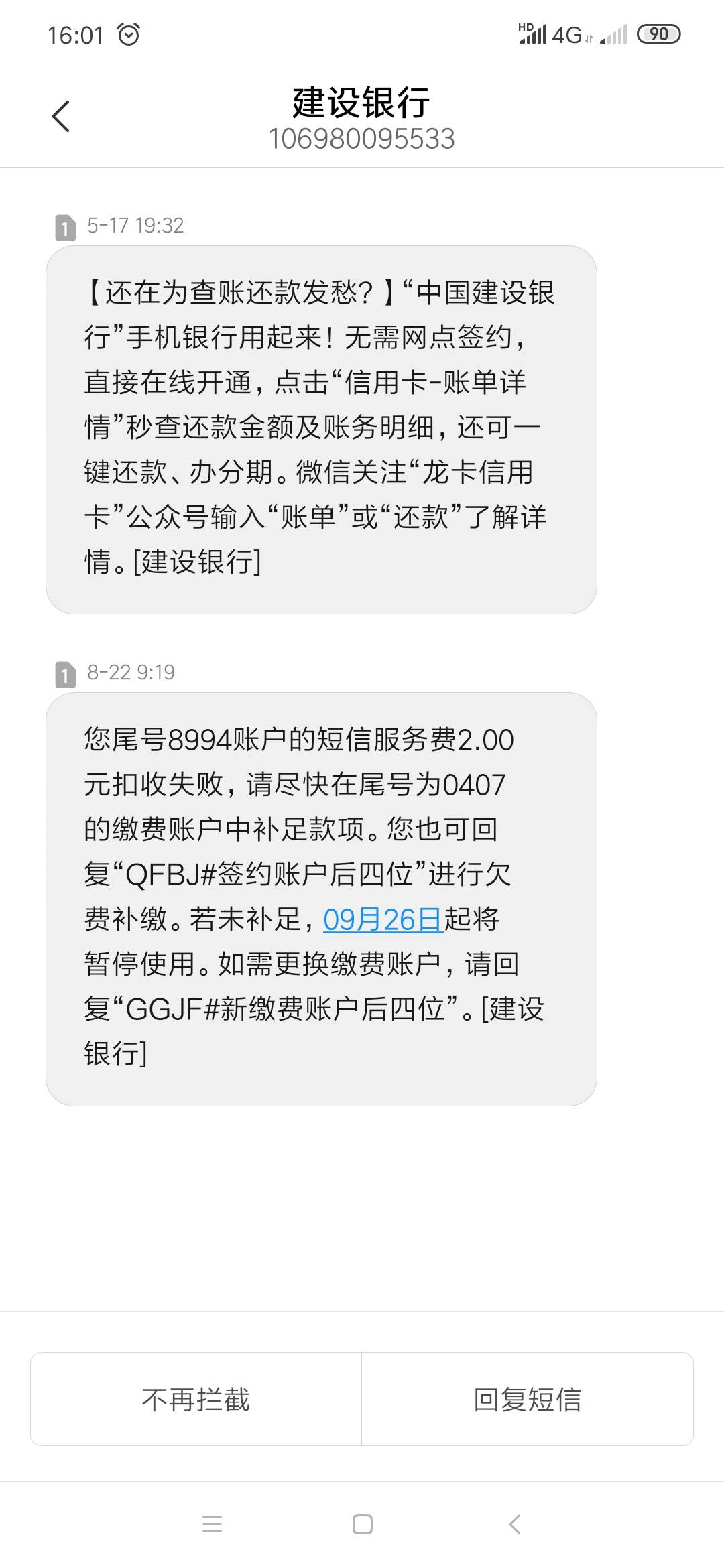Tap the back arrow beside 建设银行 title
The width and height of the screenshot is (724, 1568).
click(x=60, y=115)
